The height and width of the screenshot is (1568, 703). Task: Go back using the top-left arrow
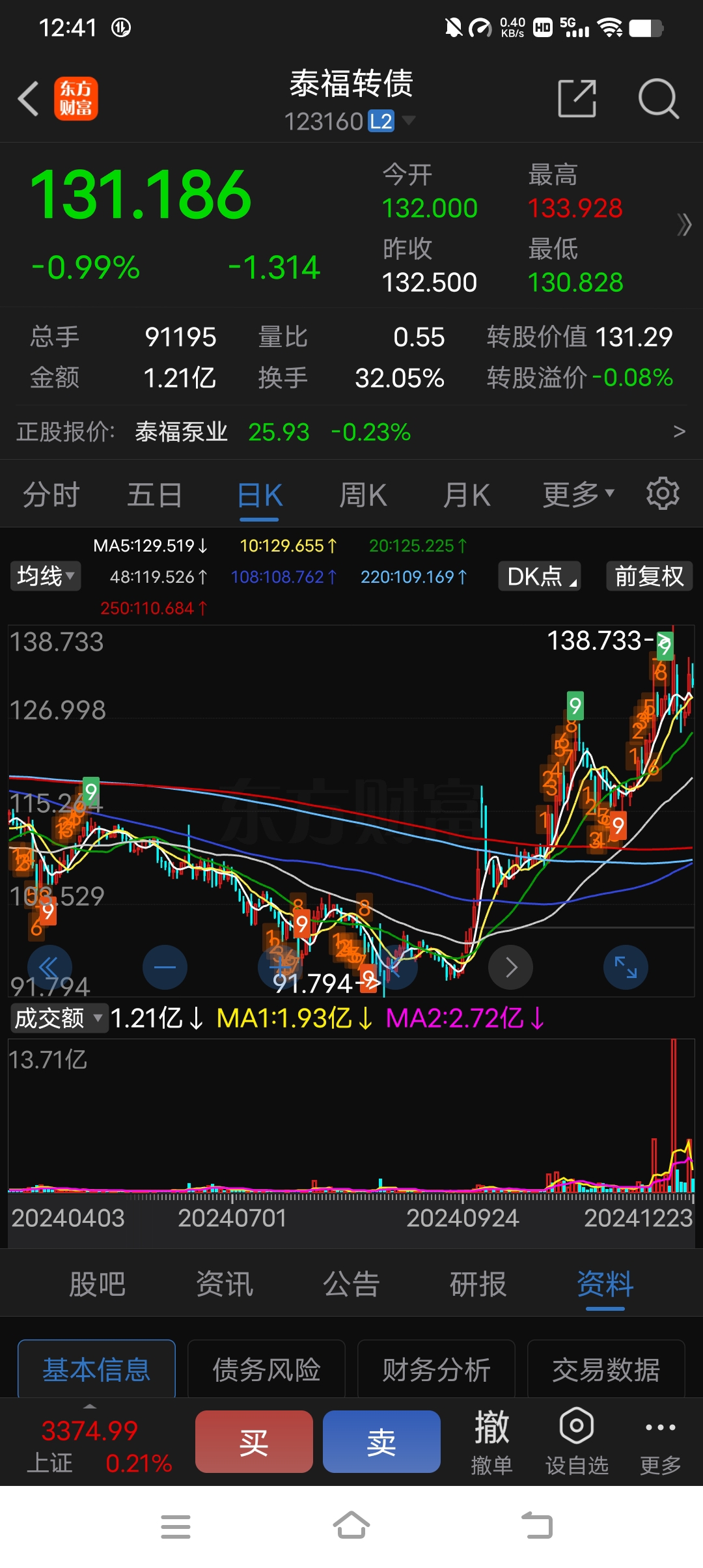click(29, 99)
